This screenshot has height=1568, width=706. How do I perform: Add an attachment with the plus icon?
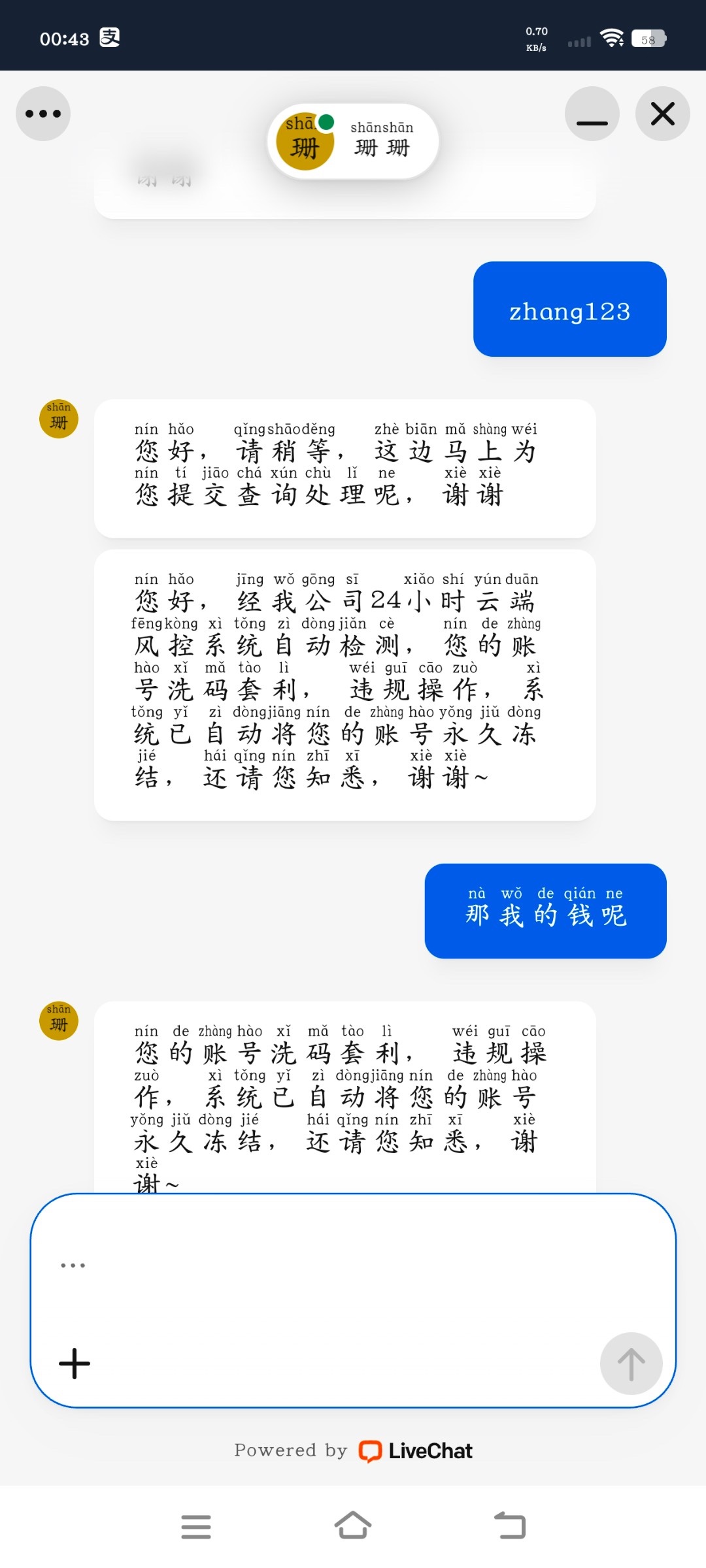coord(75,1364)
